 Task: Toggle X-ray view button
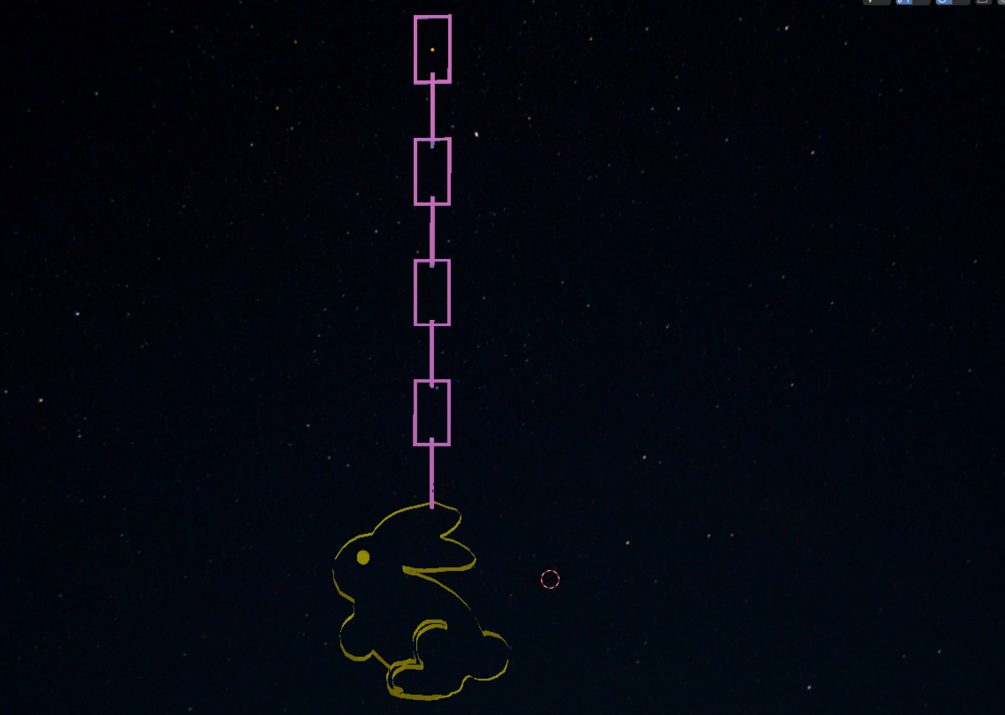(983, 1)
